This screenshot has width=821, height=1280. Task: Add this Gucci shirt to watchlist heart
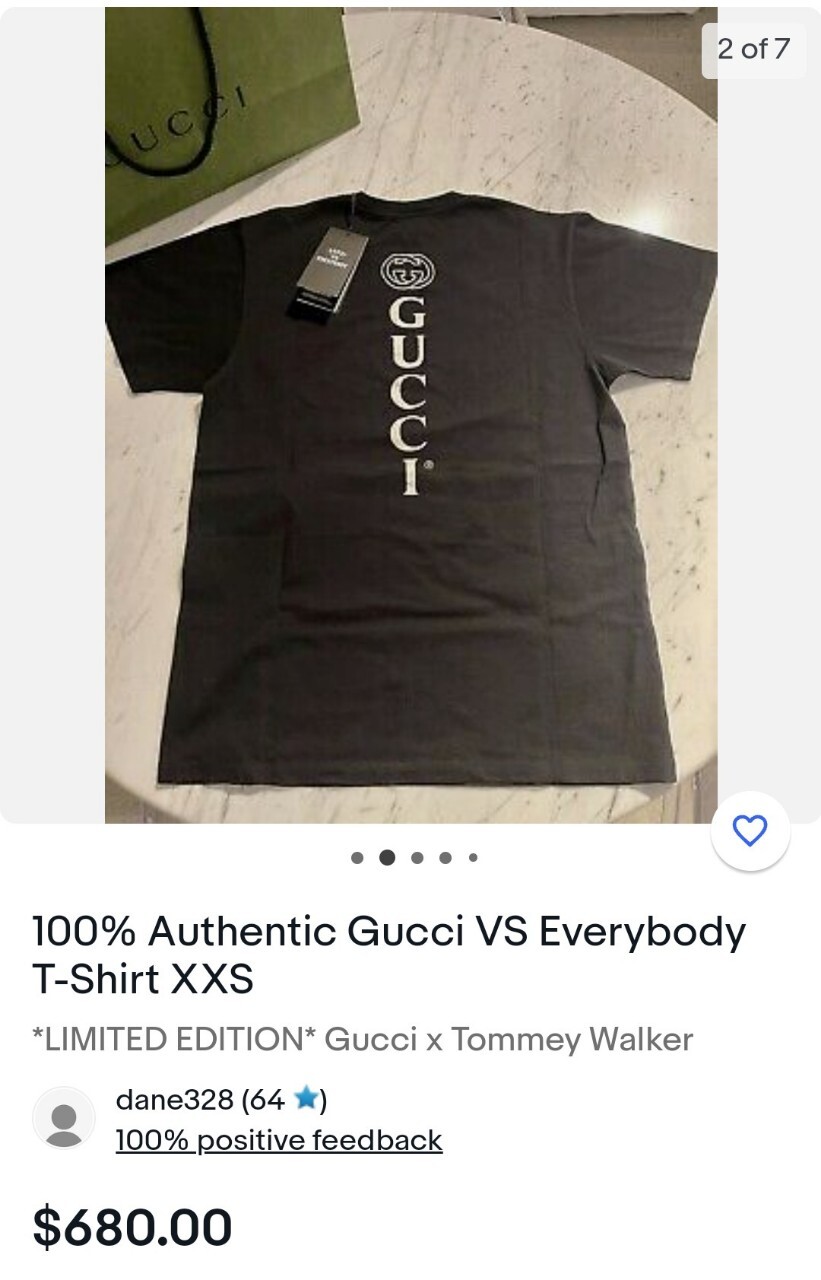click(750, 830)
